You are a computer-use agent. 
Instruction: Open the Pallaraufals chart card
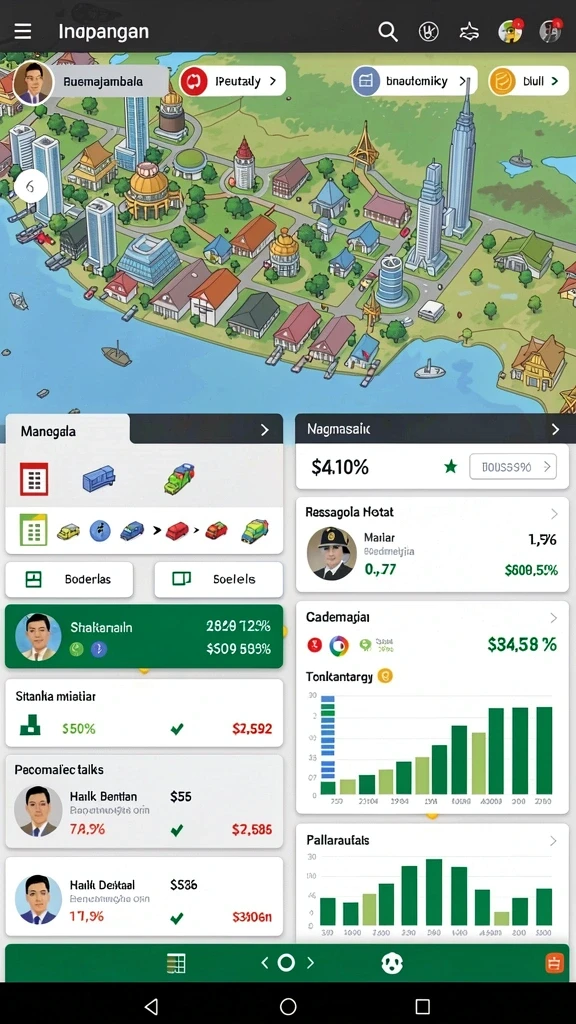click(432, 882)
